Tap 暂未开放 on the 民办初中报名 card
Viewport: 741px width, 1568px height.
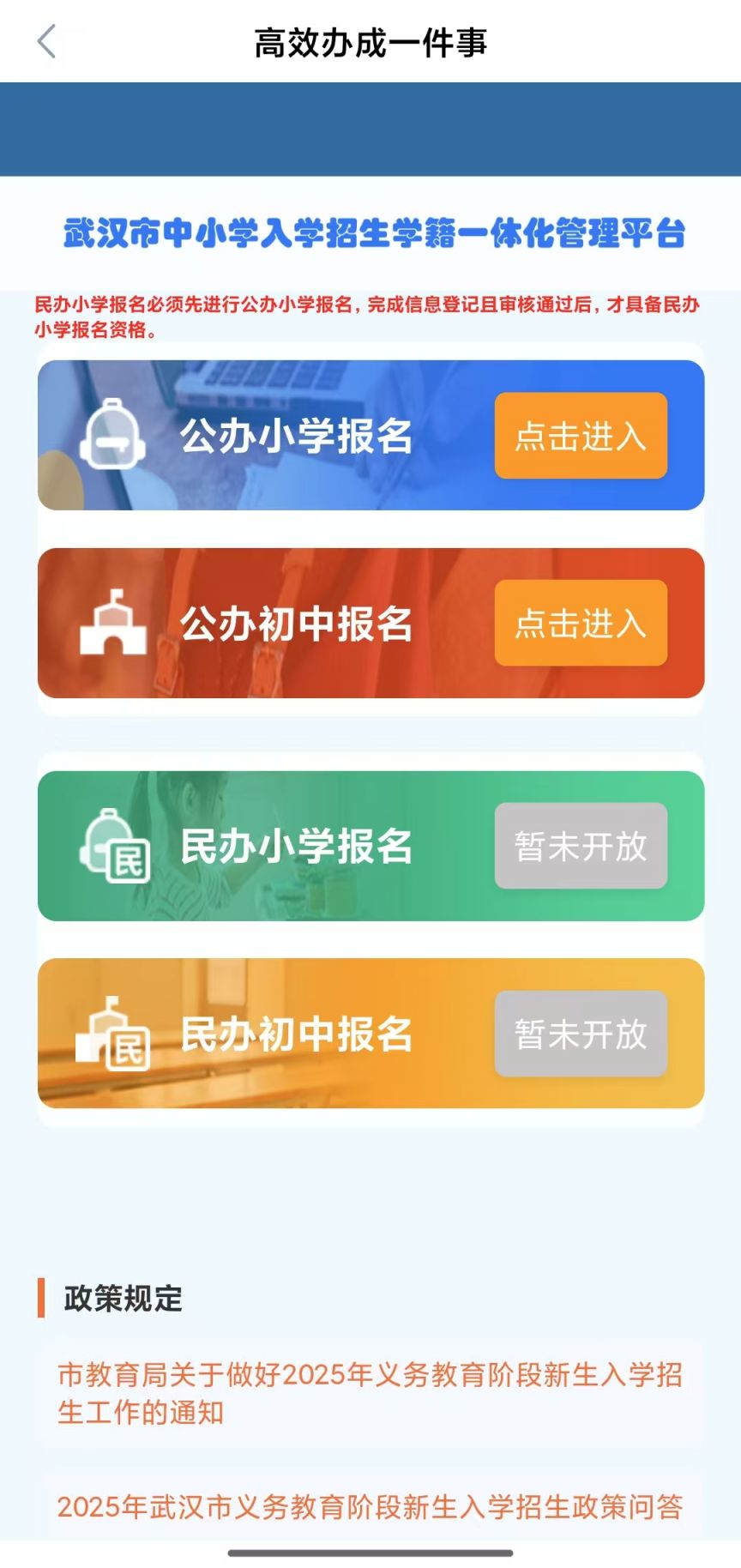click(581, 1034)
